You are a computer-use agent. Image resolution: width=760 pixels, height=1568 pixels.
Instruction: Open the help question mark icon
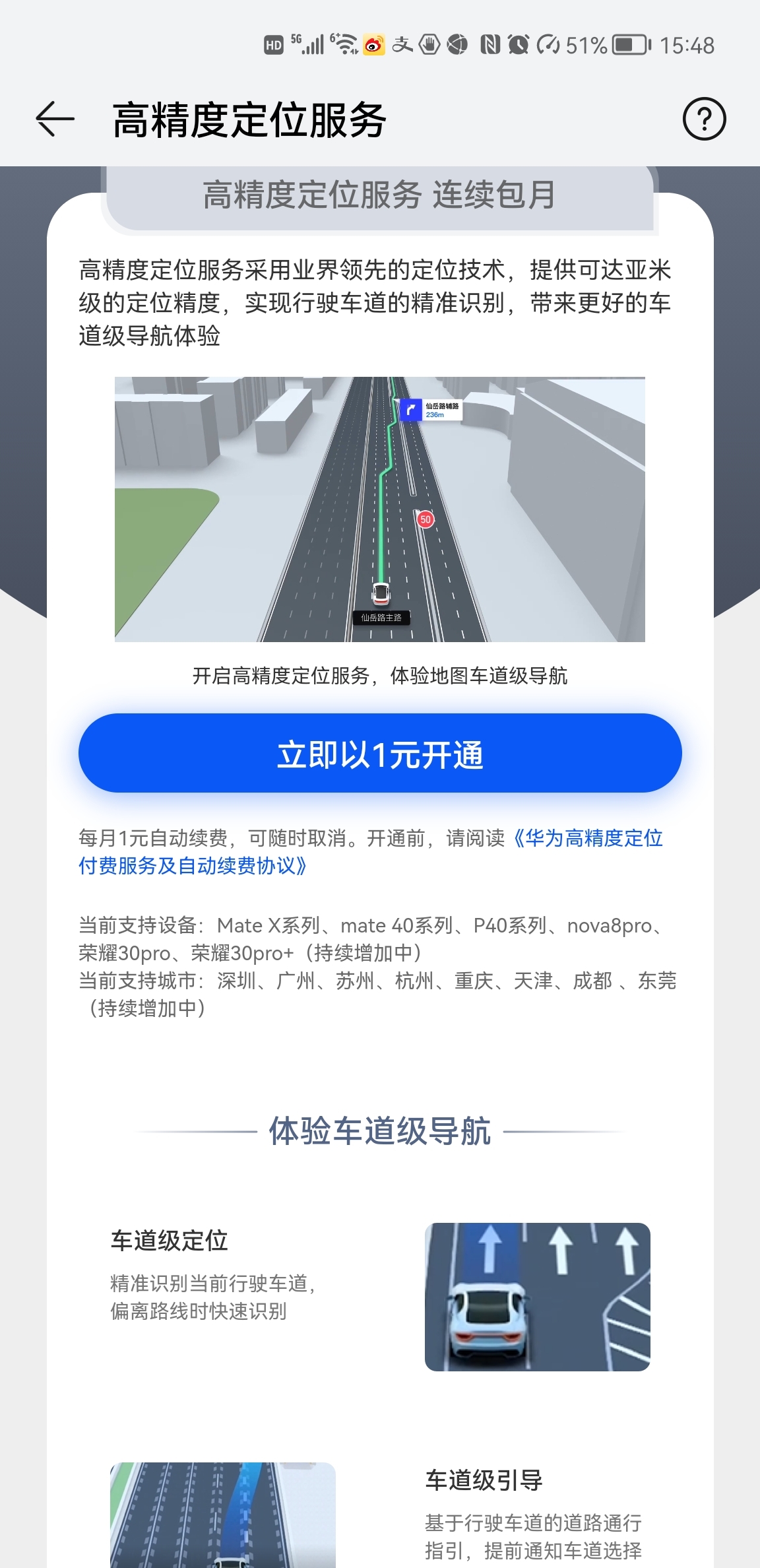(704, 119)
